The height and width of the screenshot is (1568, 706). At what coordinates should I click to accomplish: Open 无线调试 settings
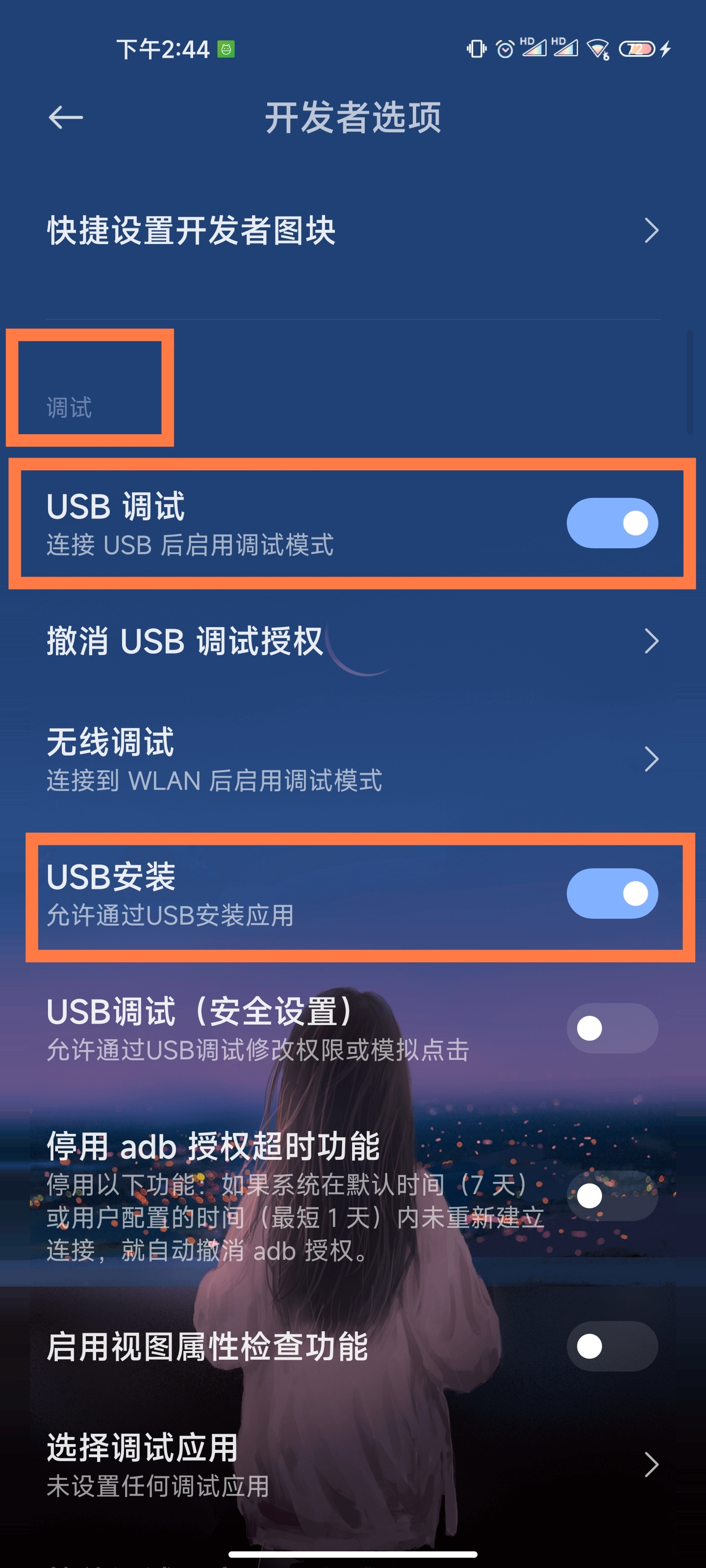tap(353, 759)
